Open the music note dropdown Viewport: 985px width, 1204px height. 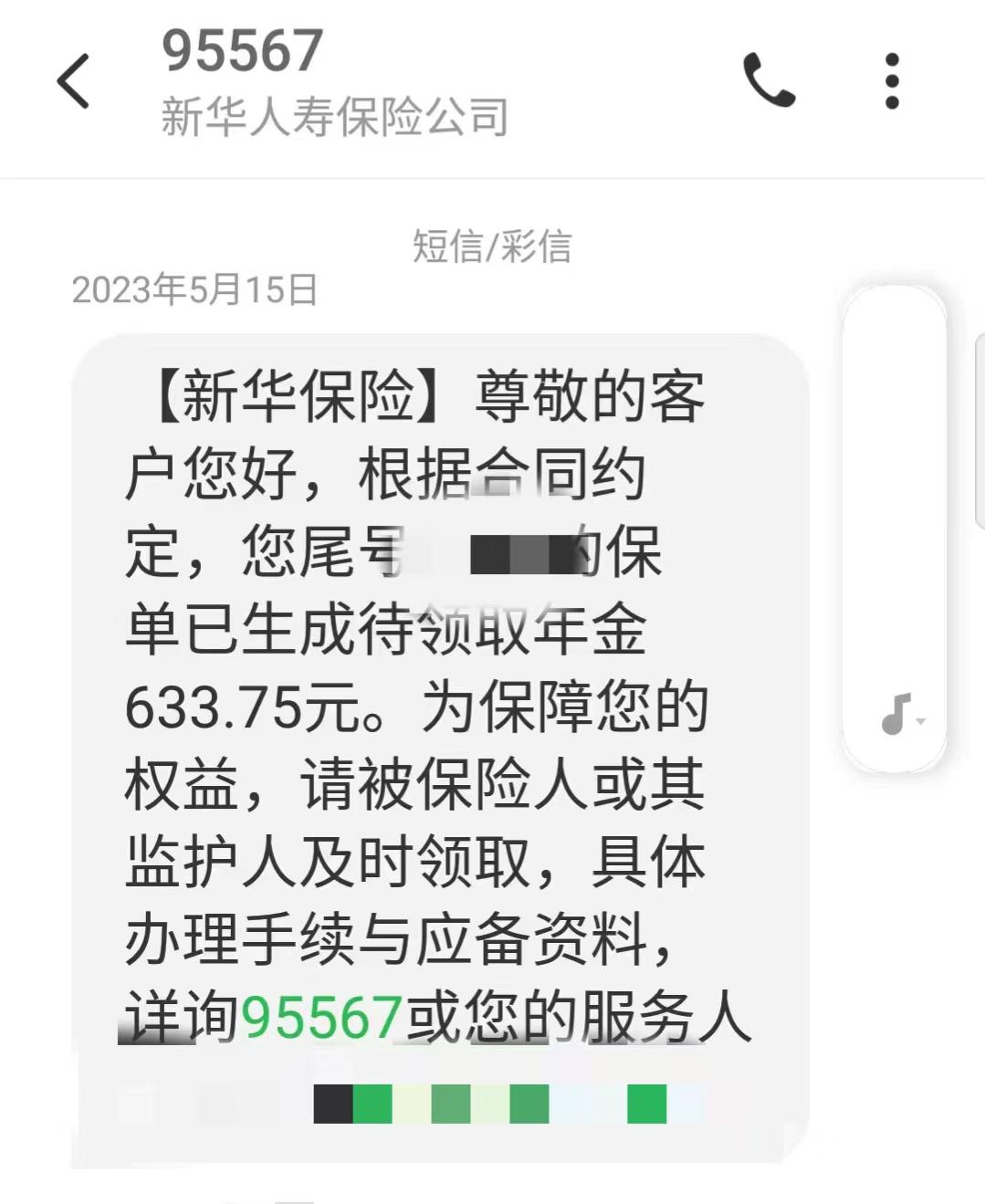[901, 715]
